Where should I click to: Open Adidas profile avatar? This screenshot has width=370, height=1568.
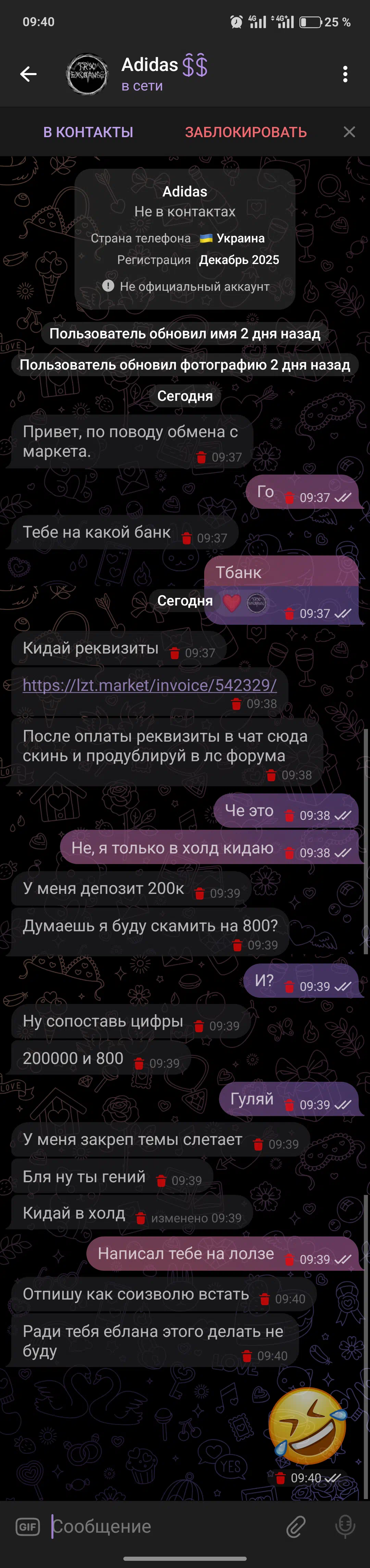[x=87, y=74]
